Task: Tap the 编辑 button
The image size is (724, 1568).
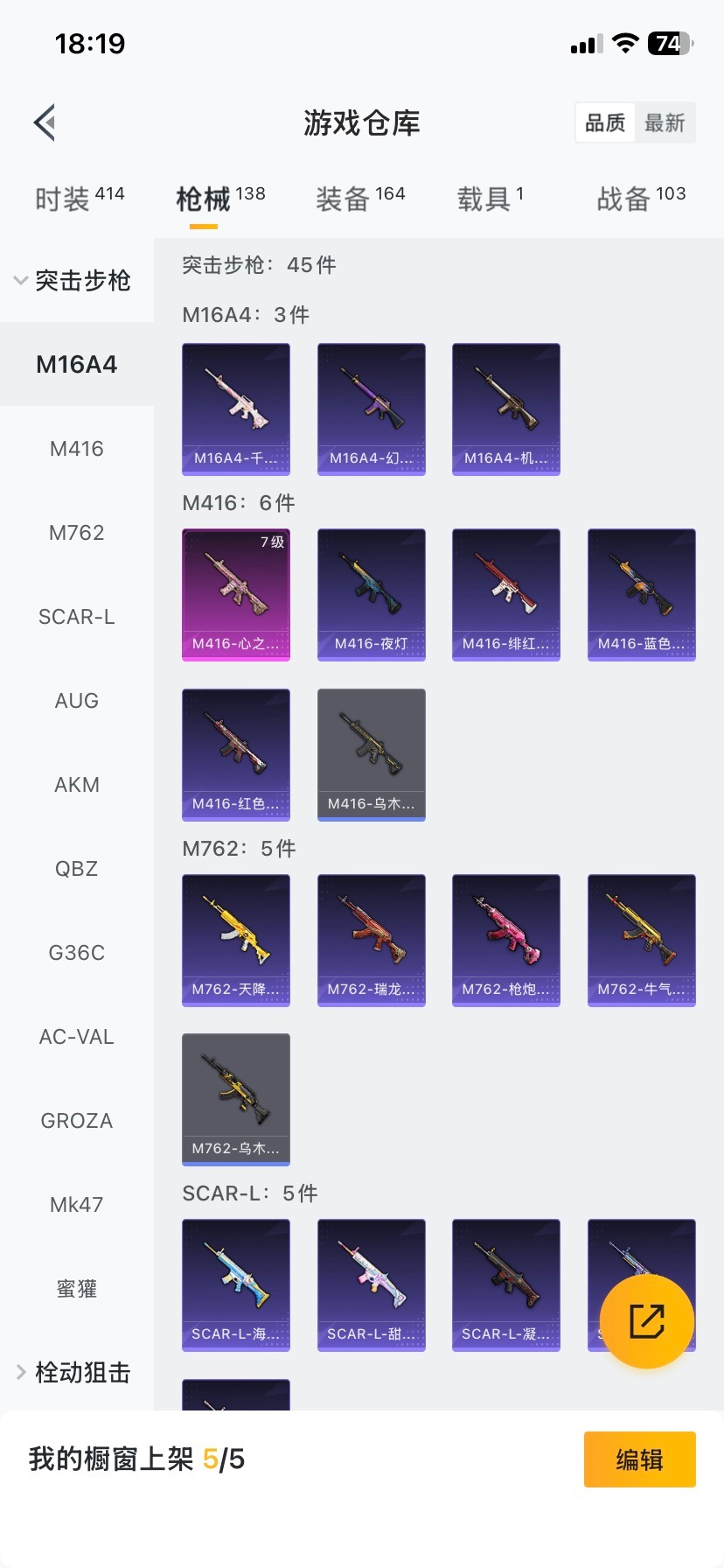Action: click(639, 1459)
